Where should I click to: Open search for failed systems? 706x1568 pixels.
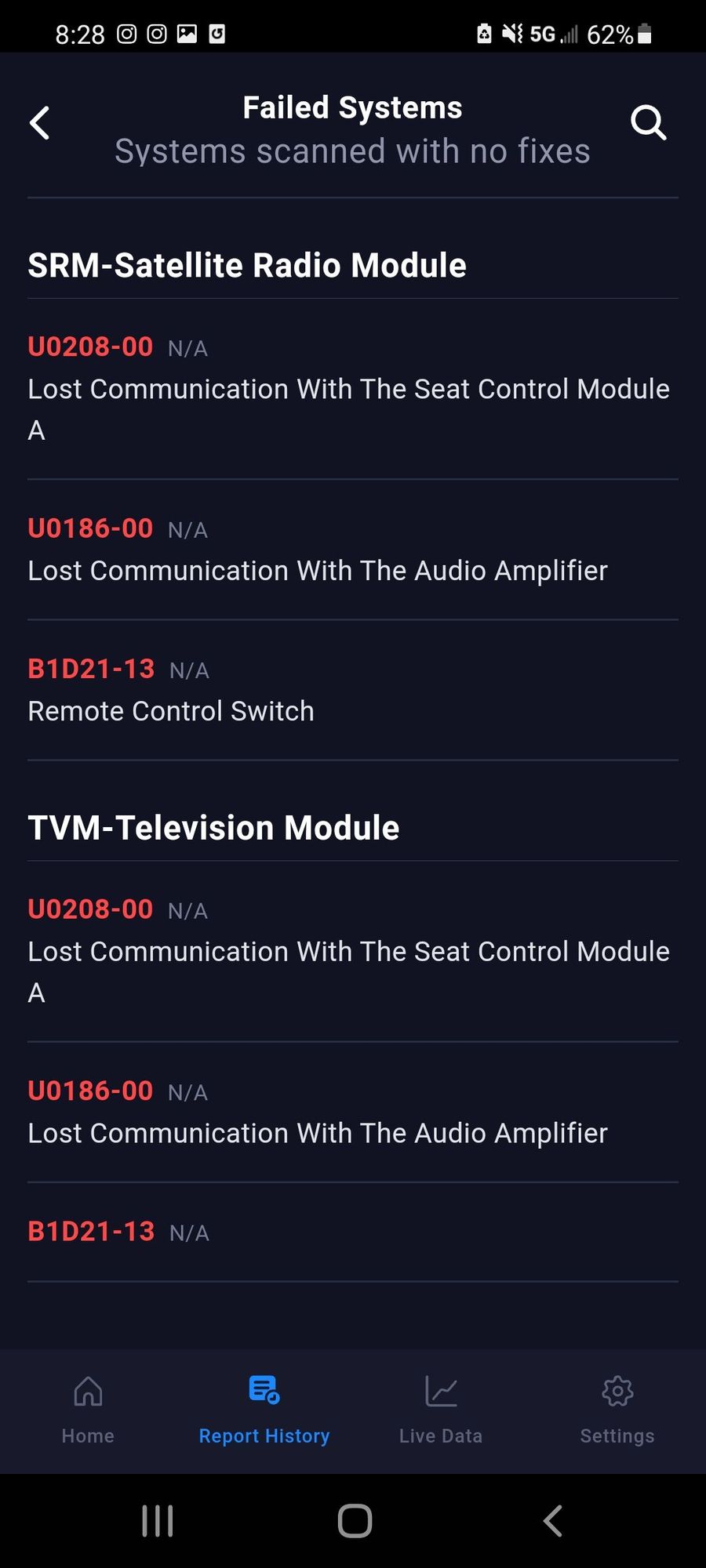(x=648, y=123)
